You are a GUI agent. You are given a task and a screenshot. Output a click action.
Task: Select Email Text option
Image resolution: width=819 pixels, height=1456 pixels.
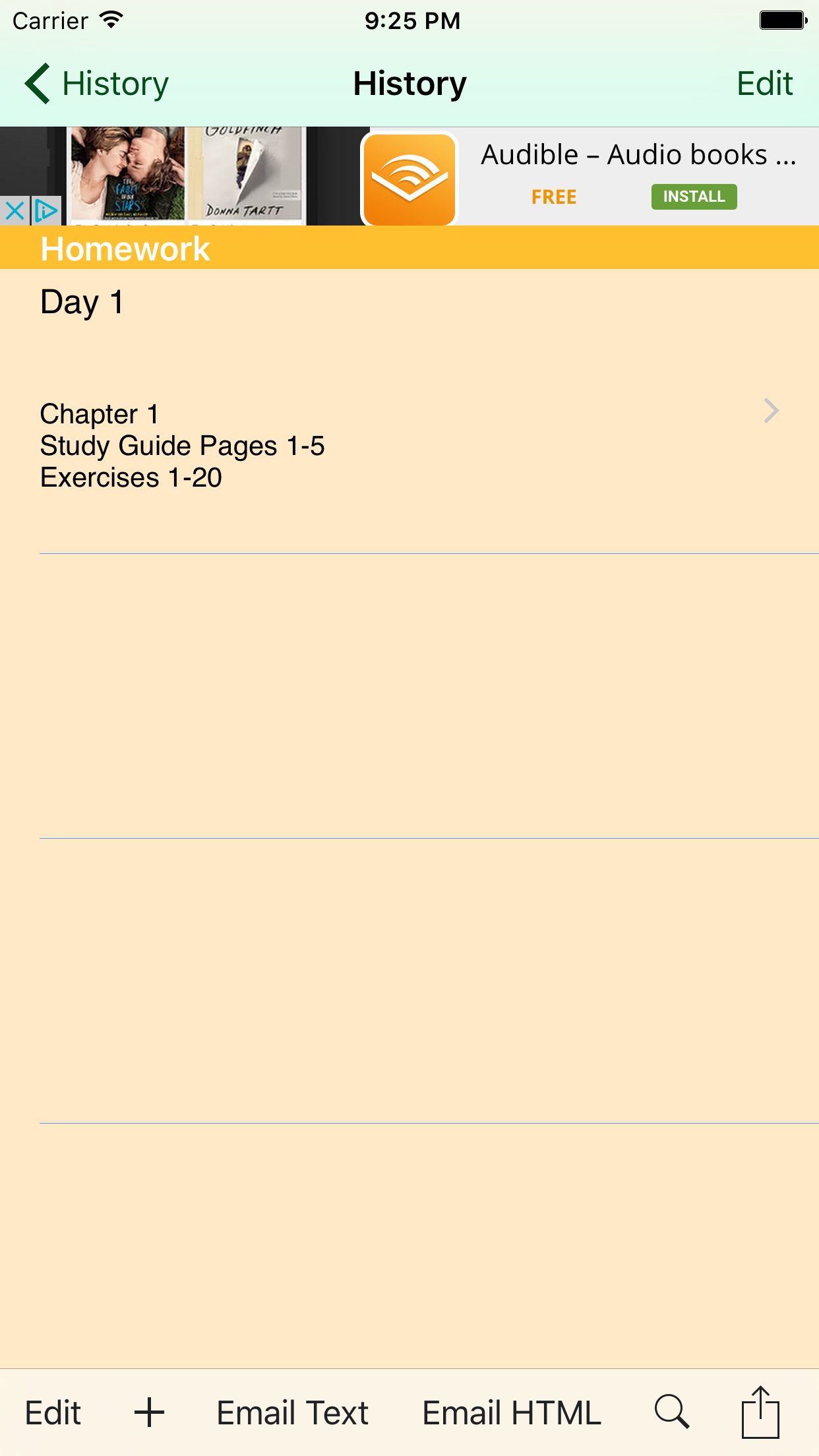(292, 1412)
